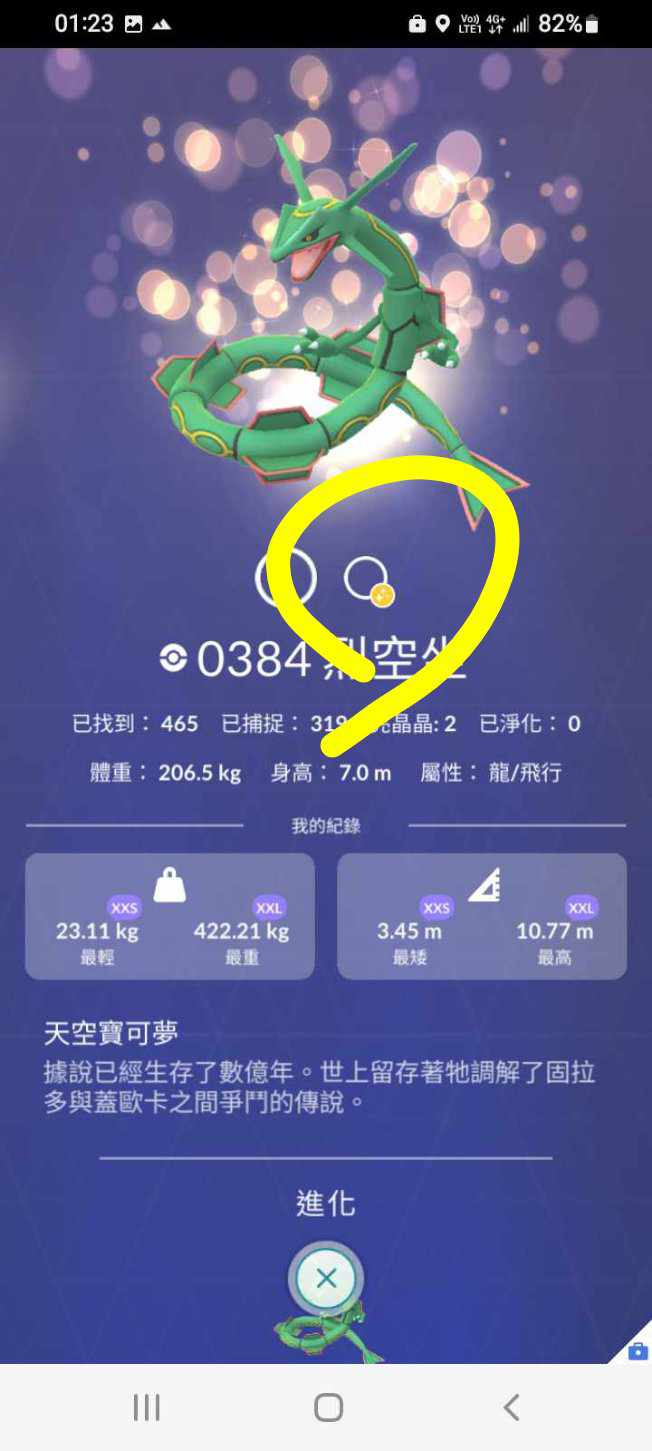Select the normal form circle
Screen dimensions: 652x1451
(285, 578)
